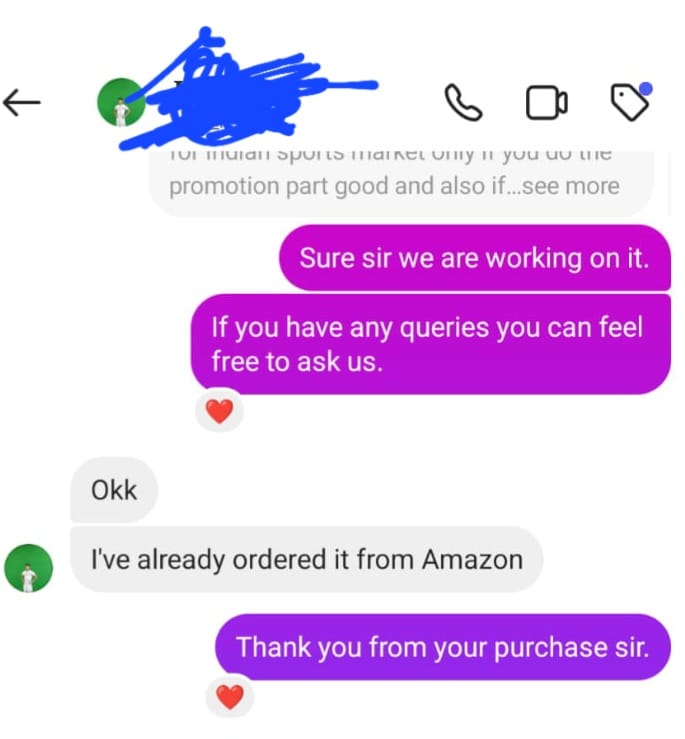Tap heart reaction under 'feel free to ask us'
Screen dimensions: 685x739
click(x=219, y=410)
